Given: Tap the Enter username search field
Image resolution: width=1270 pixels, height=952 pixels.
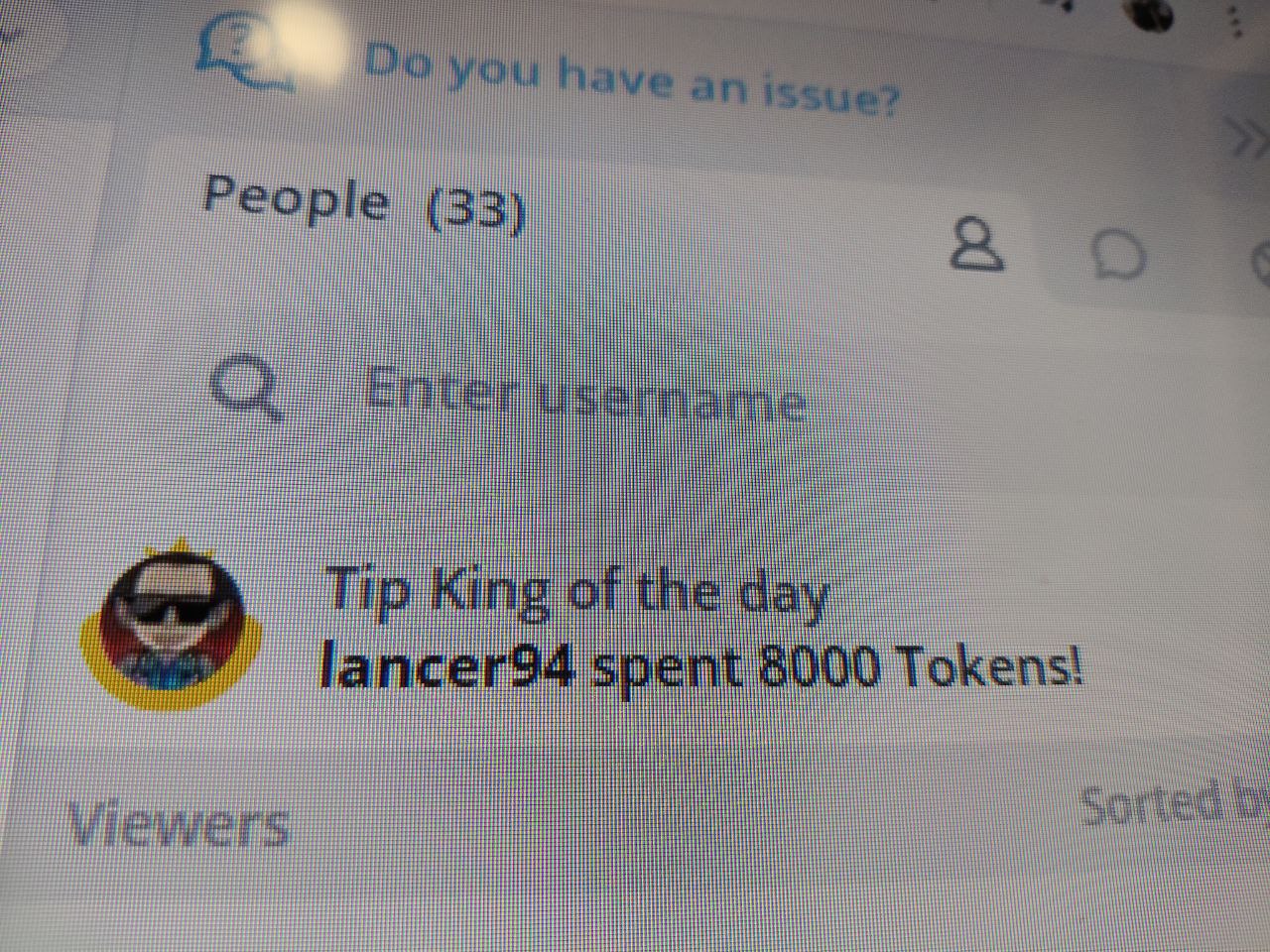Looking at the screenshot, I should pos(585,396).
